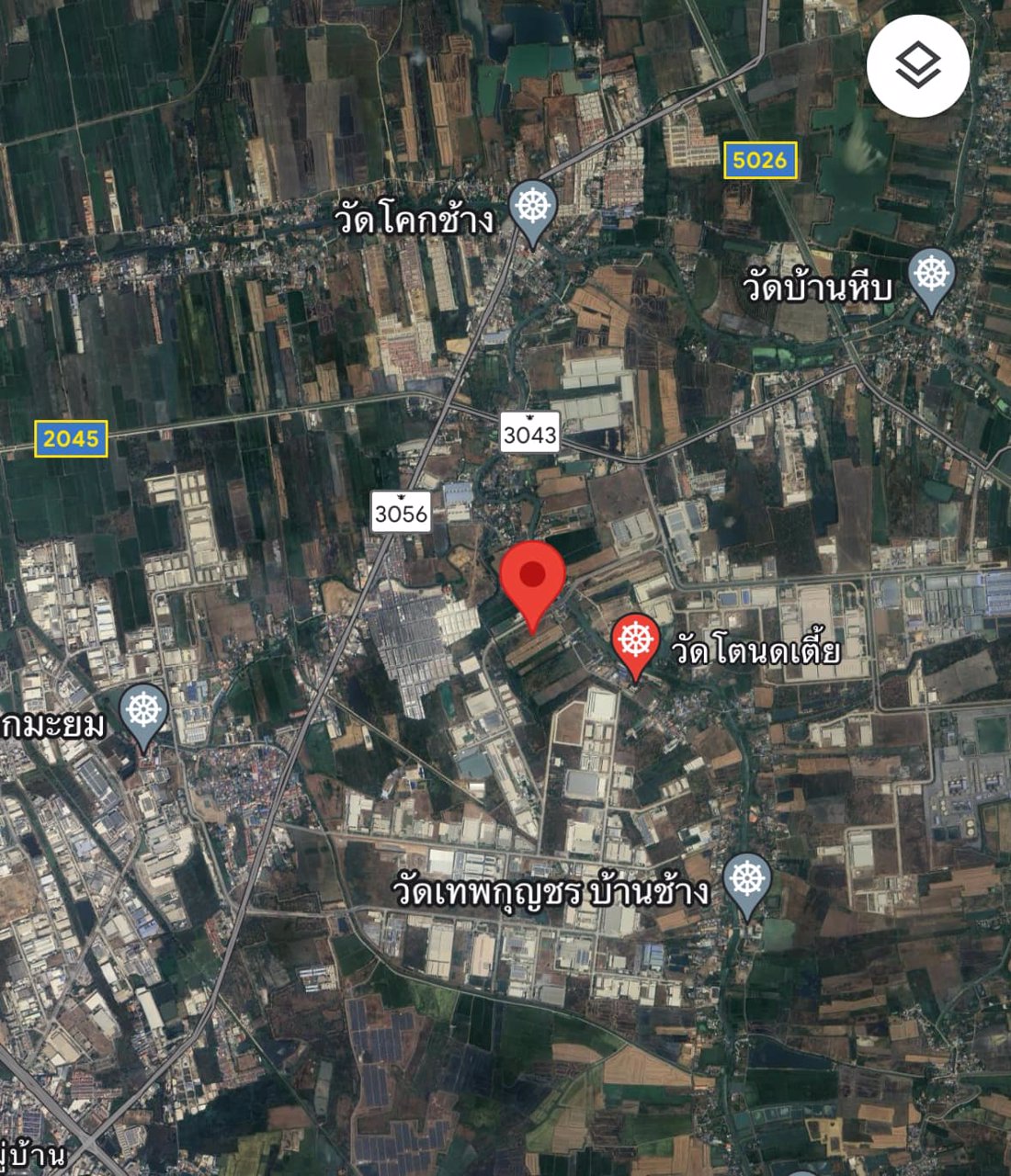Tap the red dropped pin marker
1011x1176 pixels.
[532, 579]
